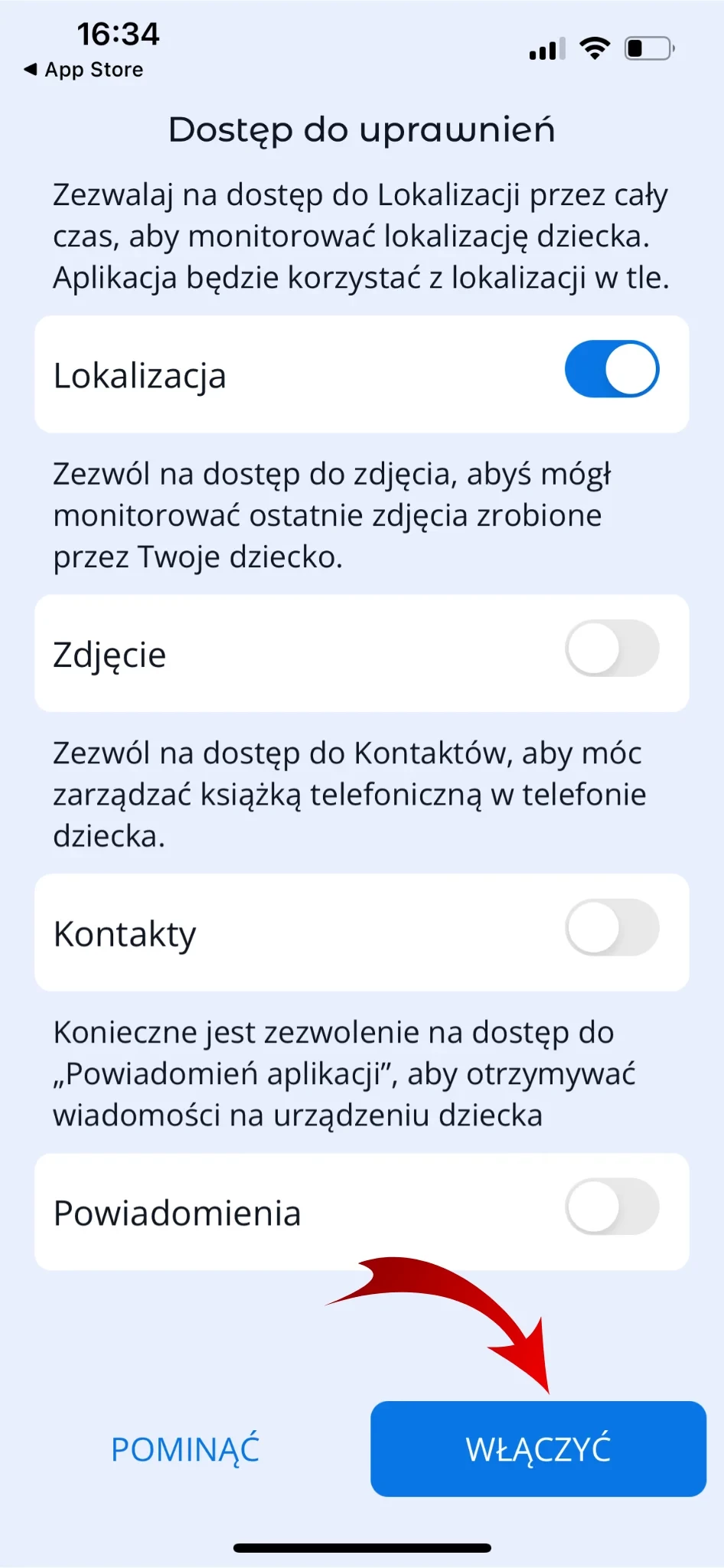This screenshot has width=724, height=1568.
Task: Toggle on Powiadomienia permission
Action: click(x=611, y=1207)
